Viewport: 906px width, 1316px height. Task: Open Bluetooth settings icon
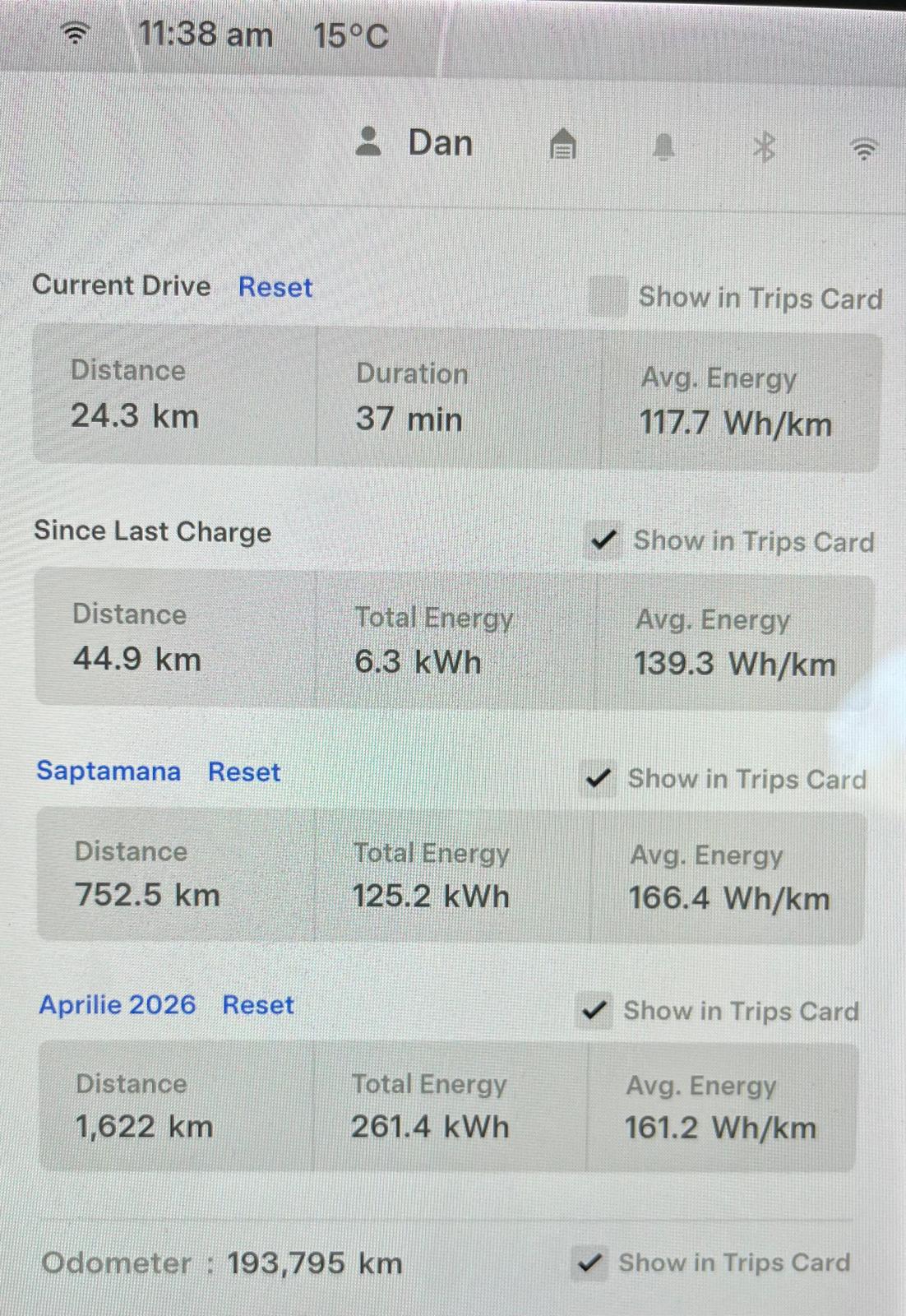(764, 148)
